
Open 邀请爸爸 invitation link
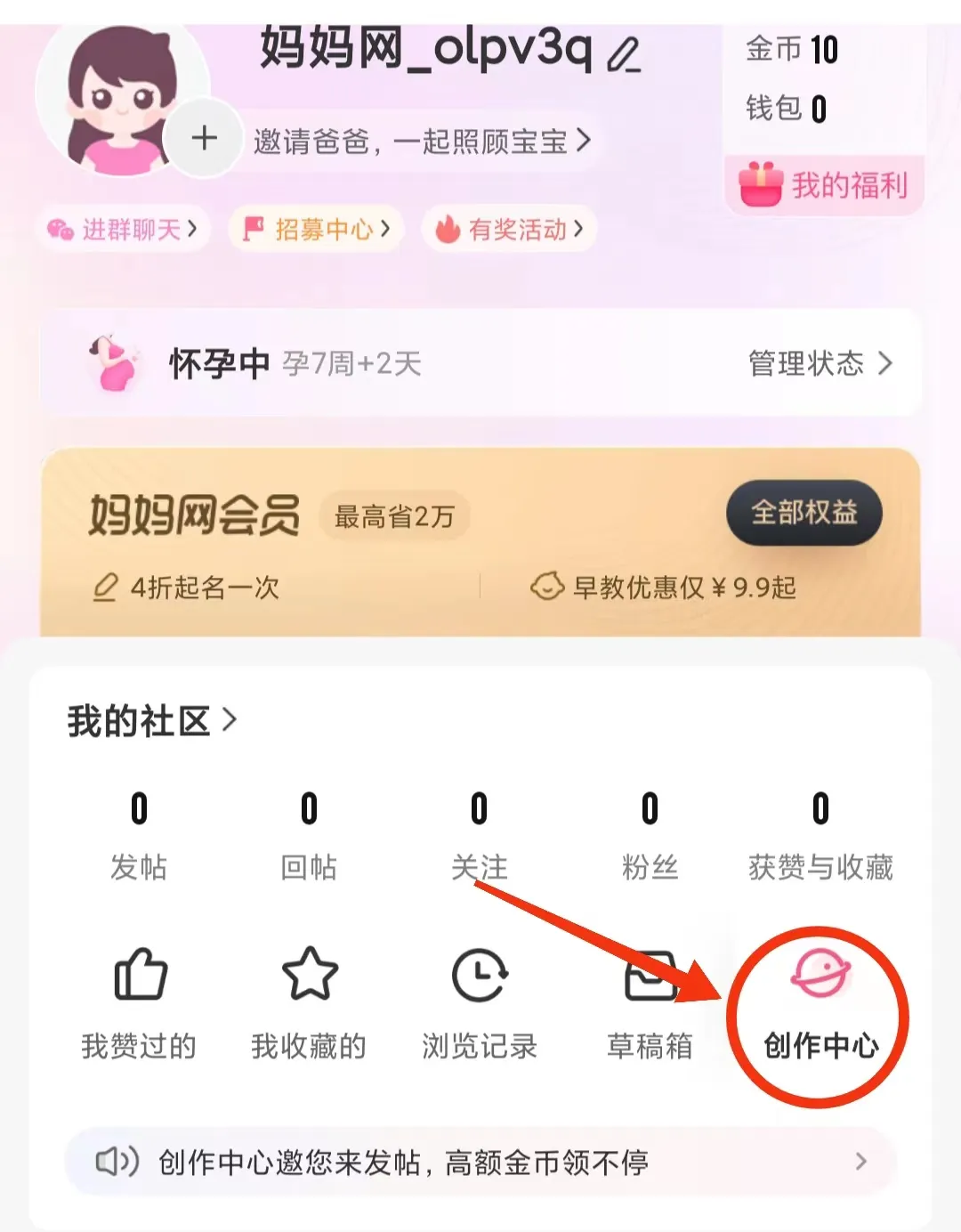pyautogui.click(x=422, y=142)
